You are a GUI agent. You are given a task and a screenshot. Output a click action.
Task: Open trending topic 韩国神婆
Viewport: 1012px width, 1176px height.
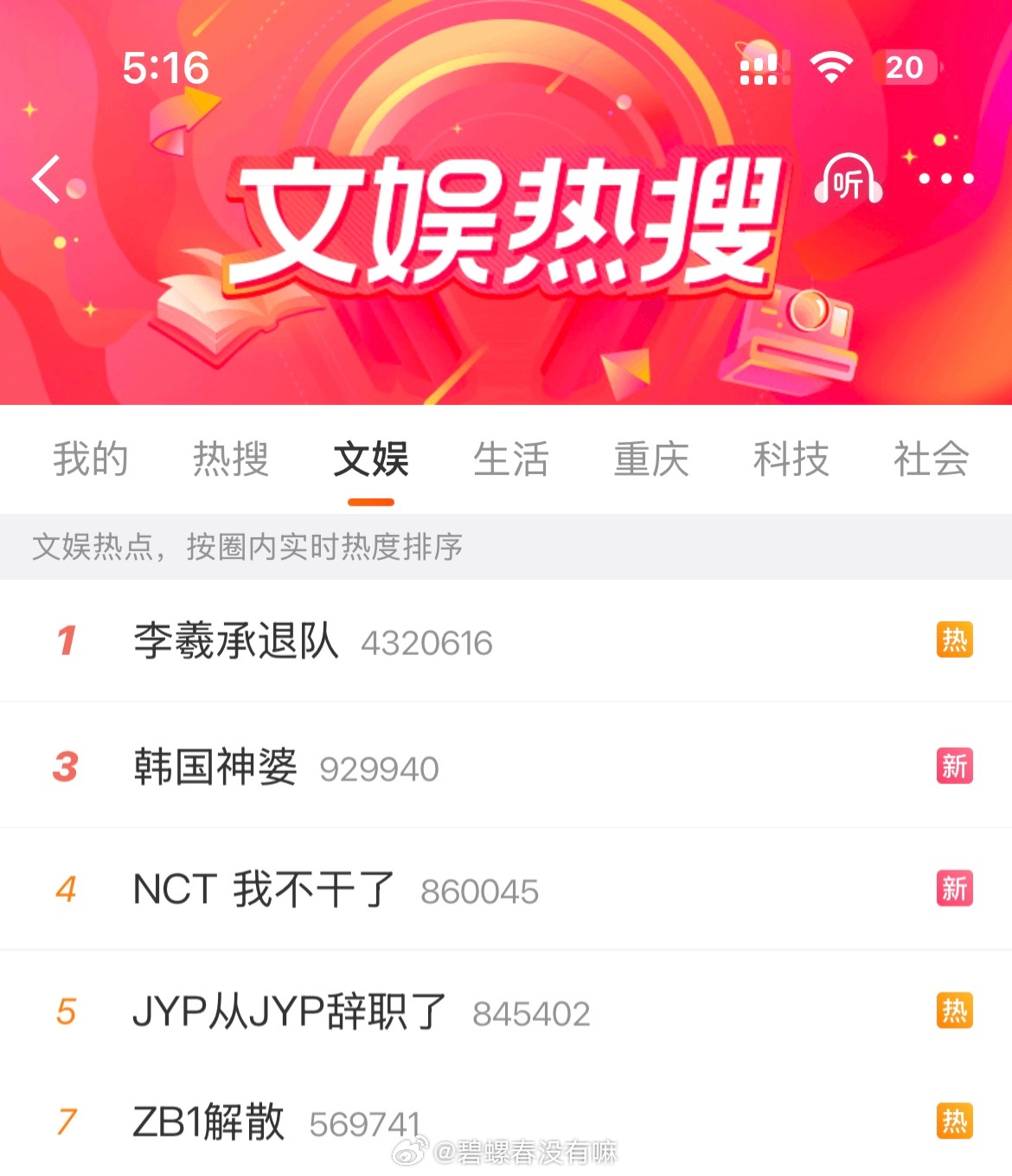(x=216, y=767)
